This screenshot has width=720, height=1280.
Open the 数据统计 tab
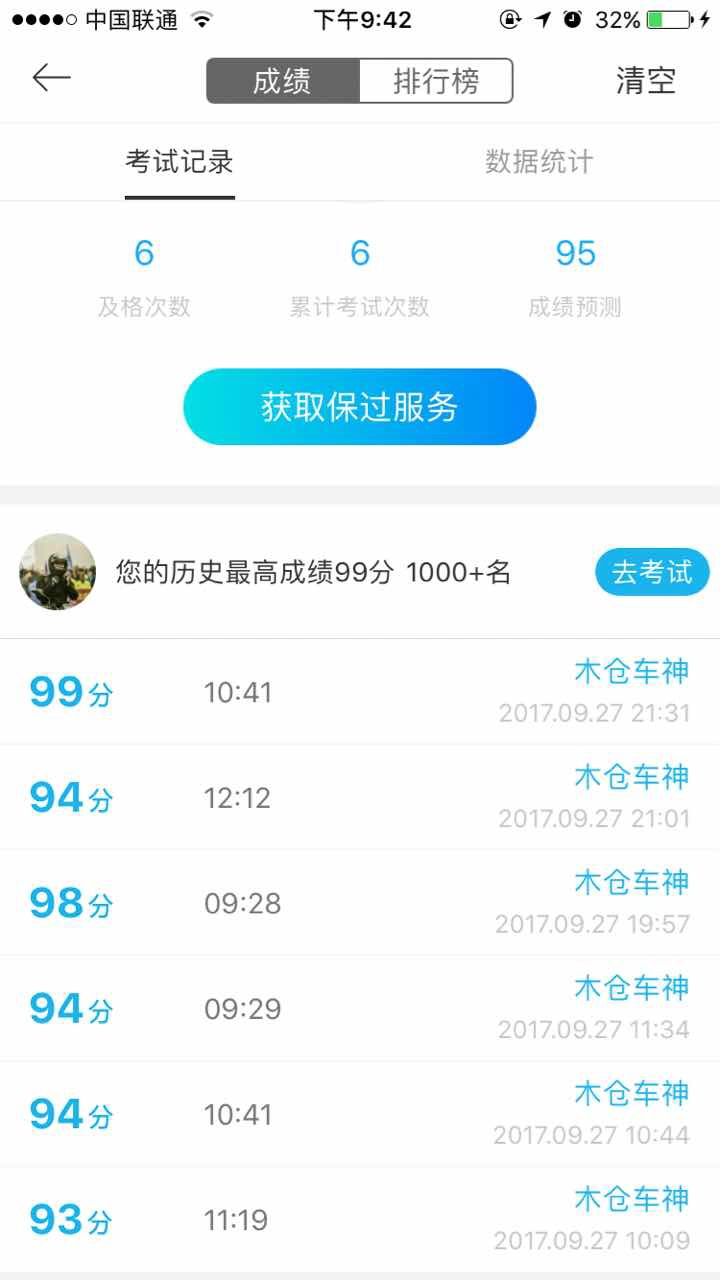540,162
